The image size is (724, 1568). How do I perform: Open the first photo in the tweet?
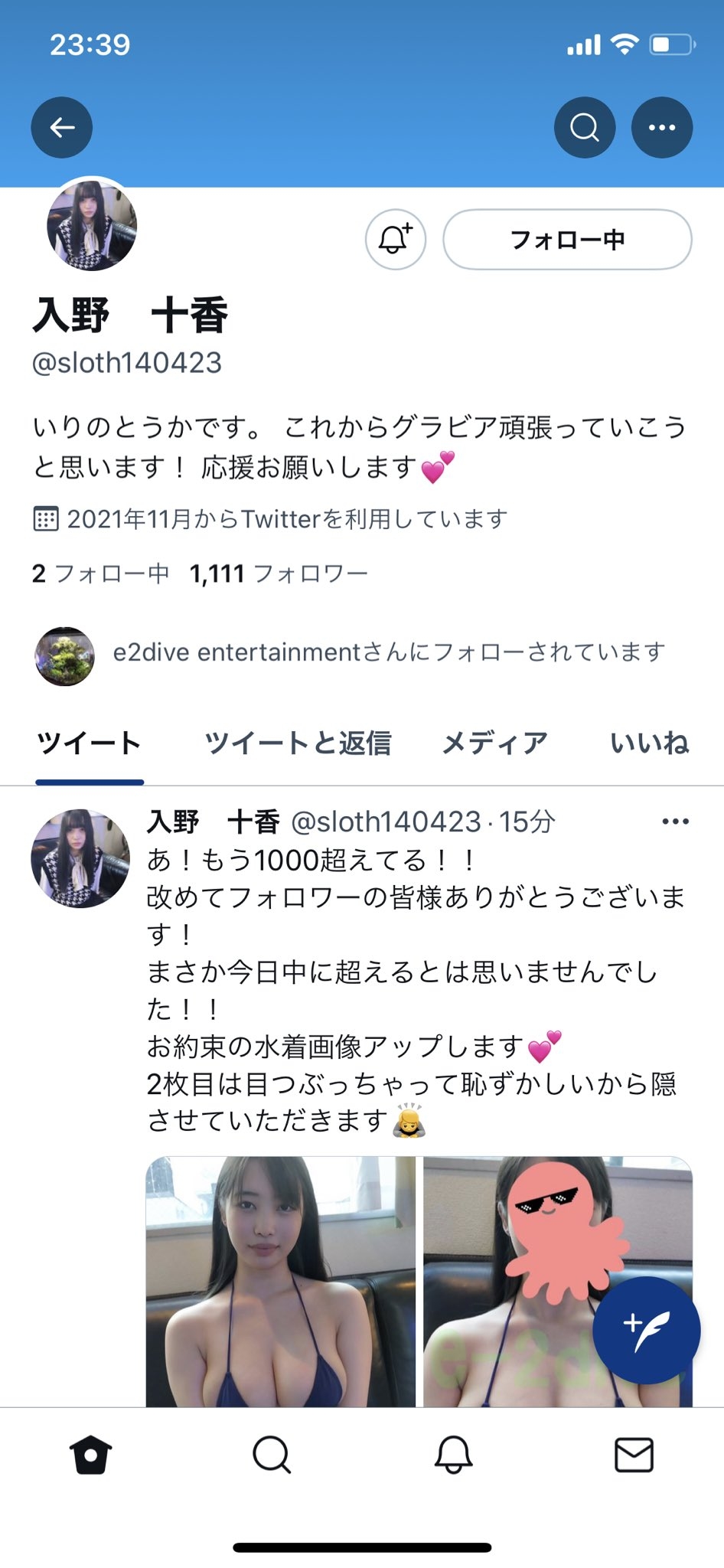280,1281
